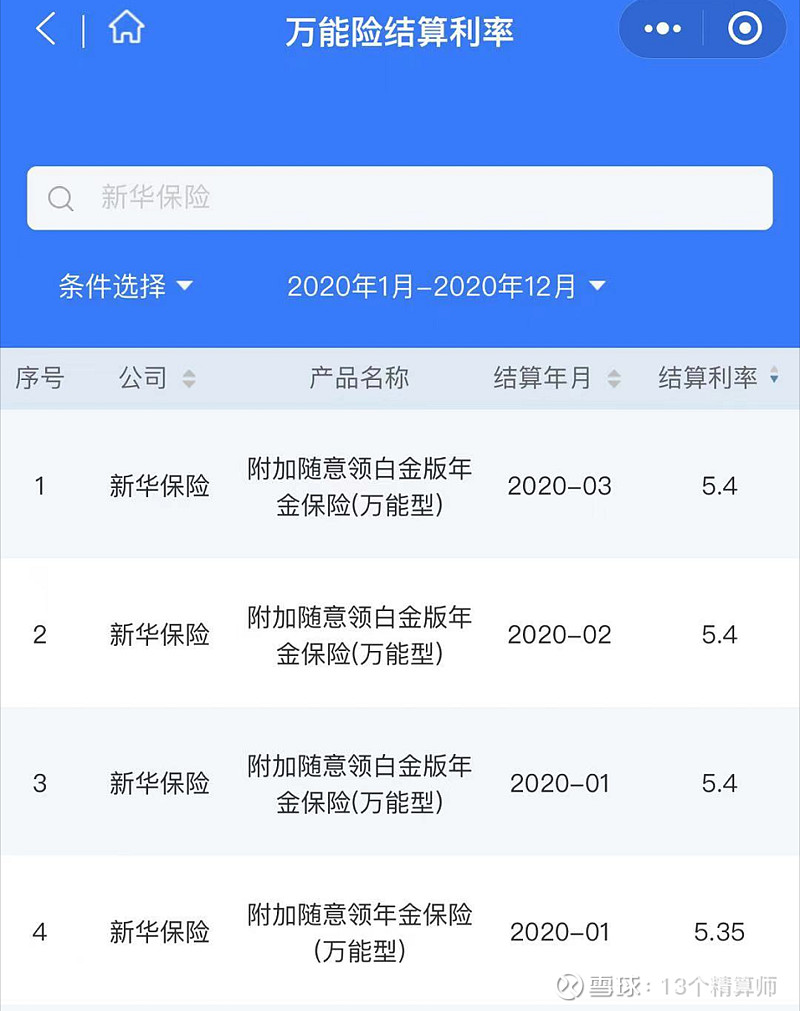The width and height of the screenshot is (800, 1011).
Task: Toggle sort order on the 公司 column
Action: 186,378
